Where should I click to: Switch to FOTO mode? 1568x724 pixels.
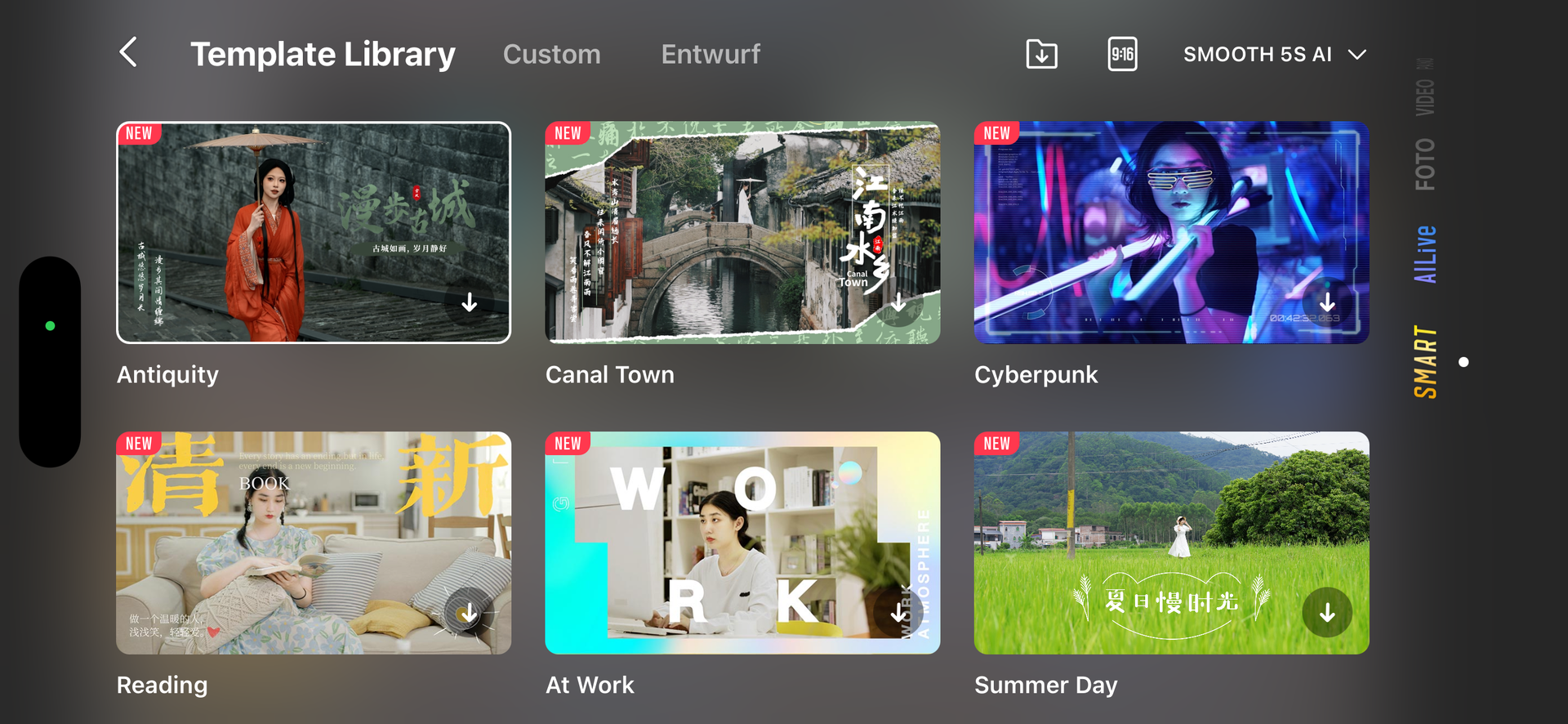(x=1425, y=164)
